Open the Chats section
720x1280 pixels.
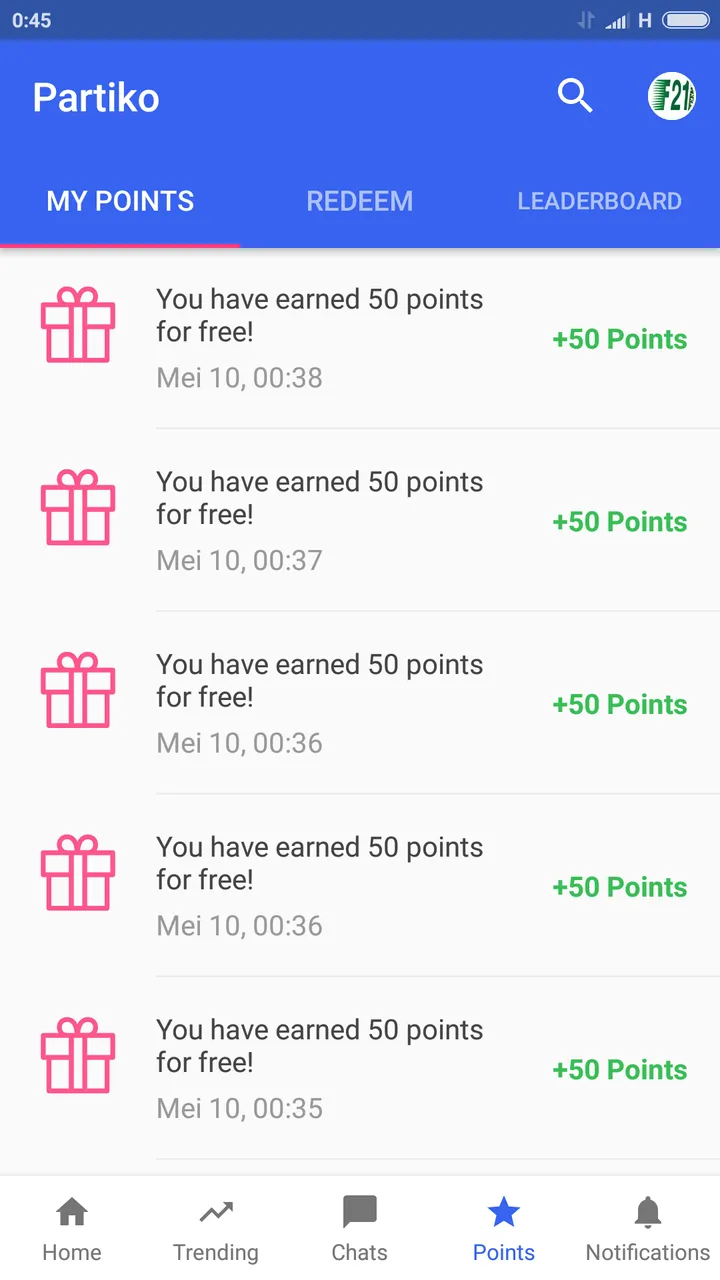tap(360, 1229)
